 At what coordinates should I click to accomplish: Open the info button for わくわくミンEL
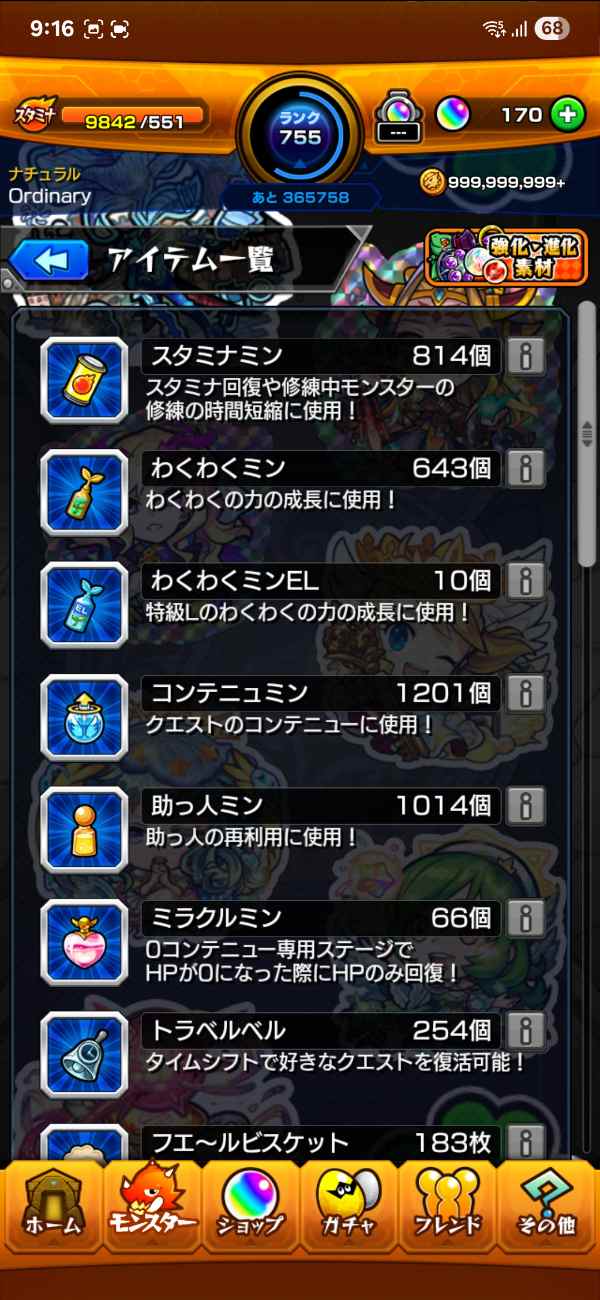click(x=526, y=581)
